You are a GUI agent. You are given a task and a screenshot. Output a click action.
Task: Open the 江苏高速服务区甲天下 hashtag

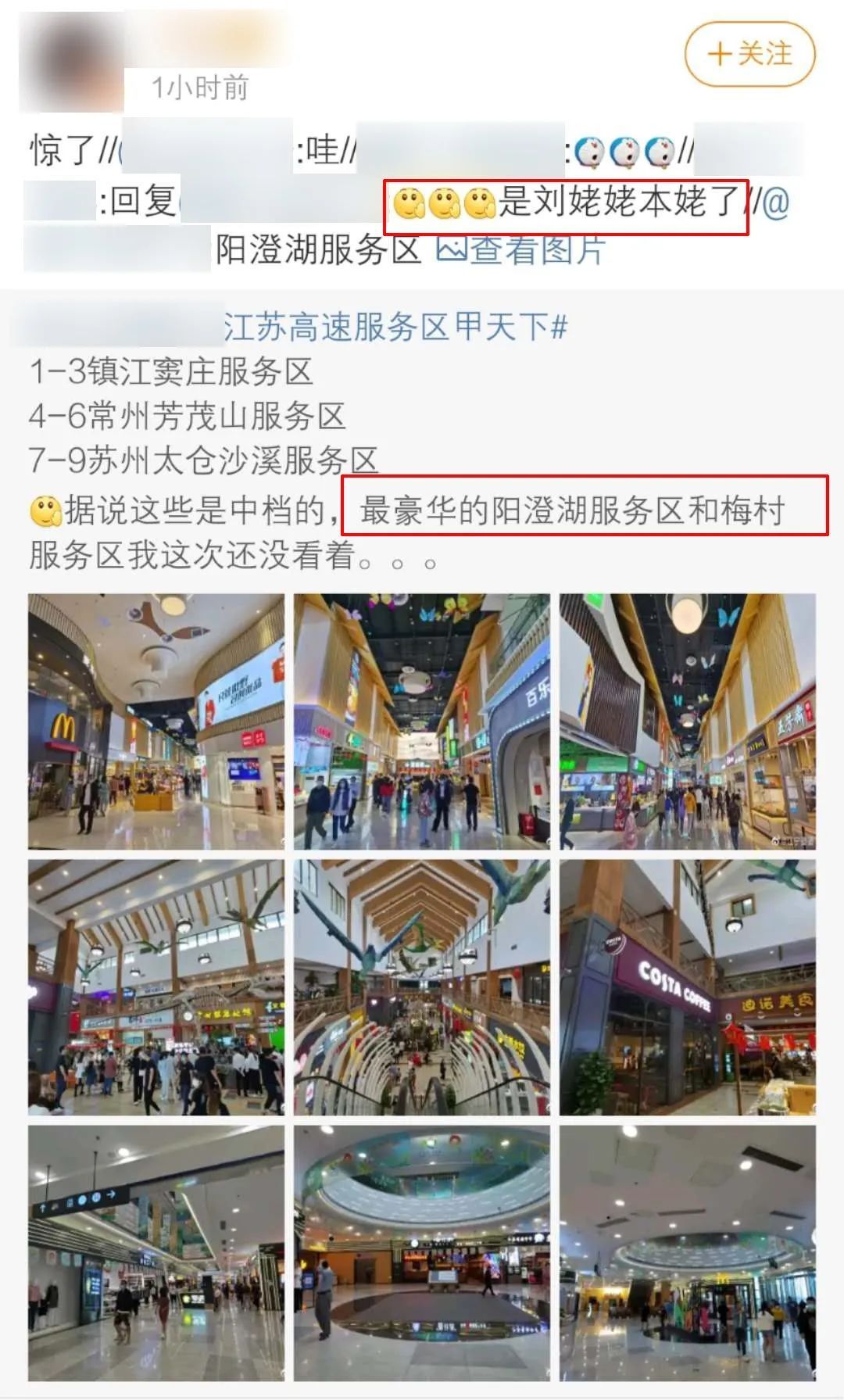pos(395,326)
